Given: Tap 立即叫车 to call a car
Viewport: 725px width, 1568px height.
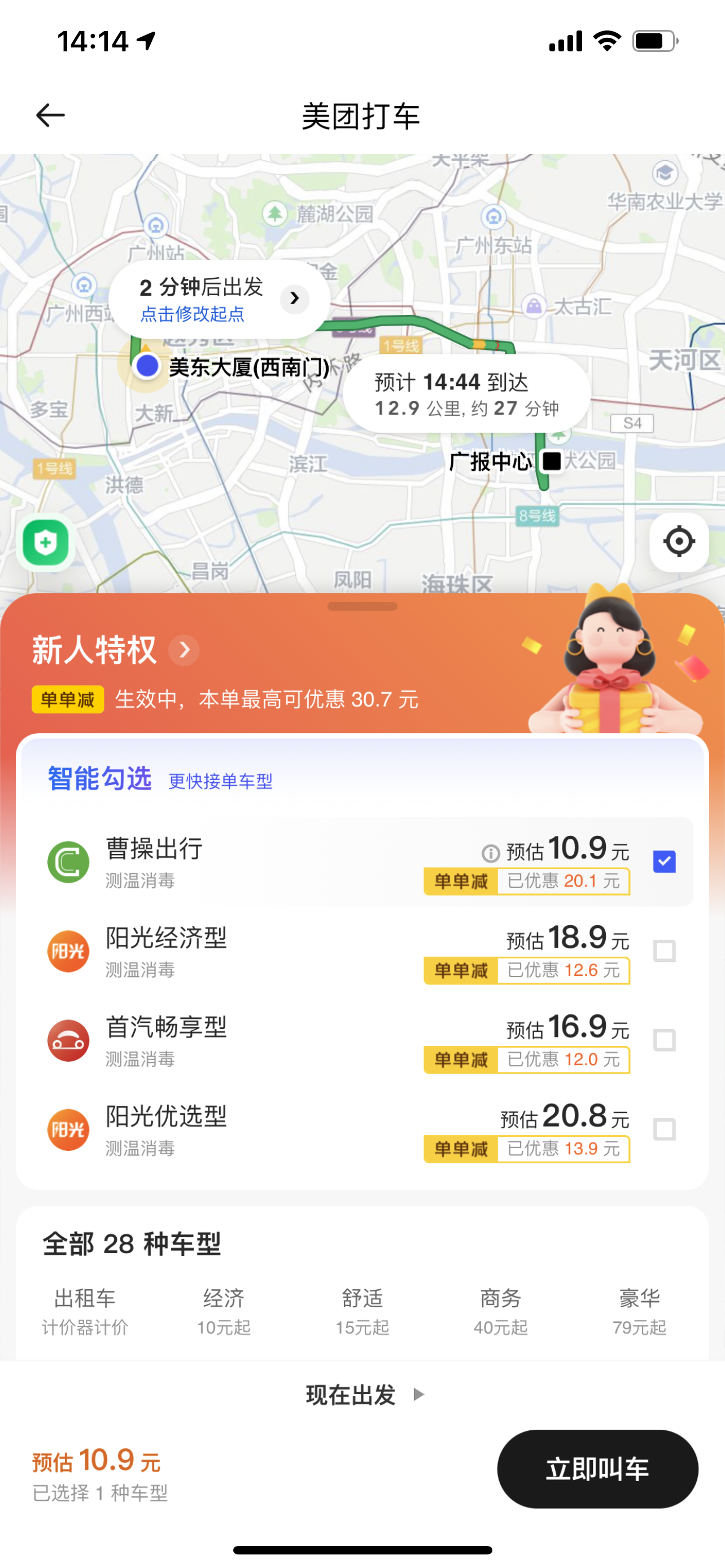Looking at the screenshot, I should [x=597, y=1468].
